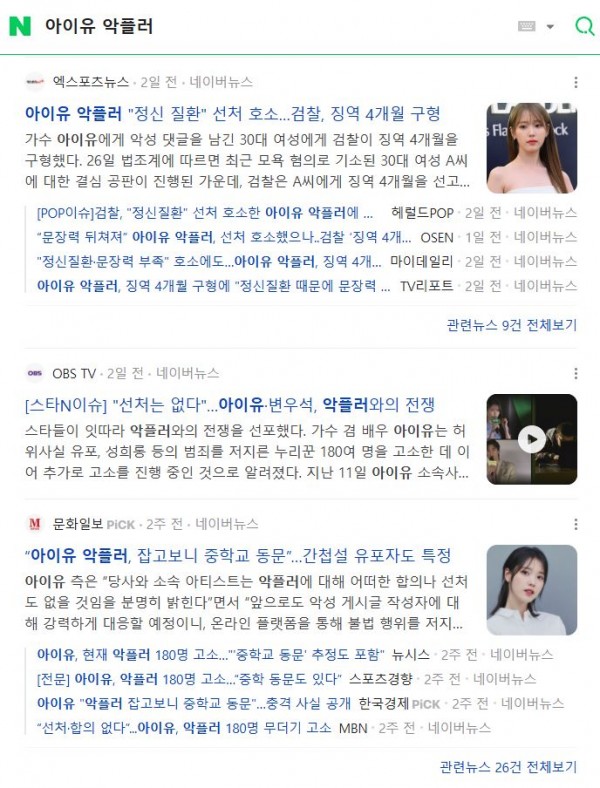Tap the green search magnifier icon
This screenshot has height=788, width=600.
583,26
